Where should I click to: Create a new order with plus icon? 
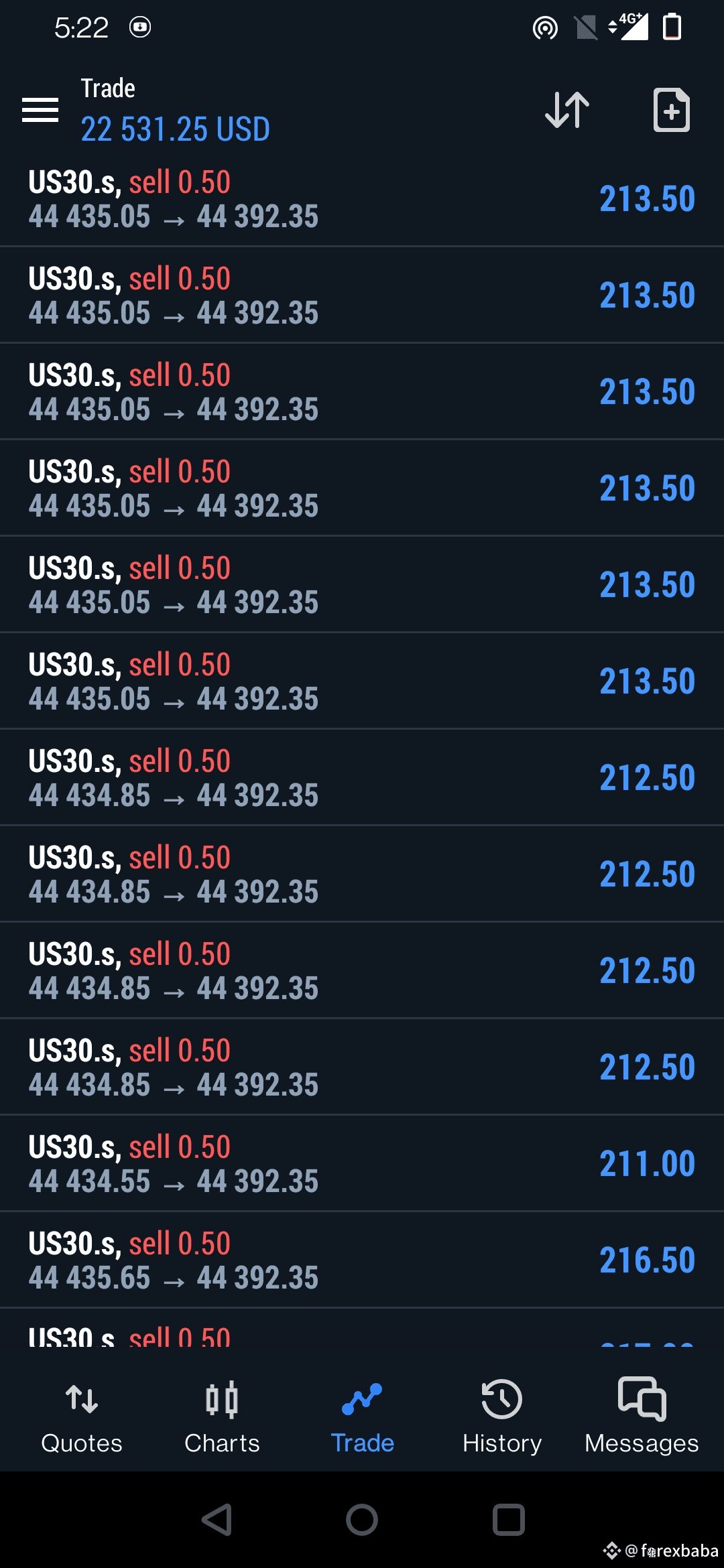click(x=672, y=110)
